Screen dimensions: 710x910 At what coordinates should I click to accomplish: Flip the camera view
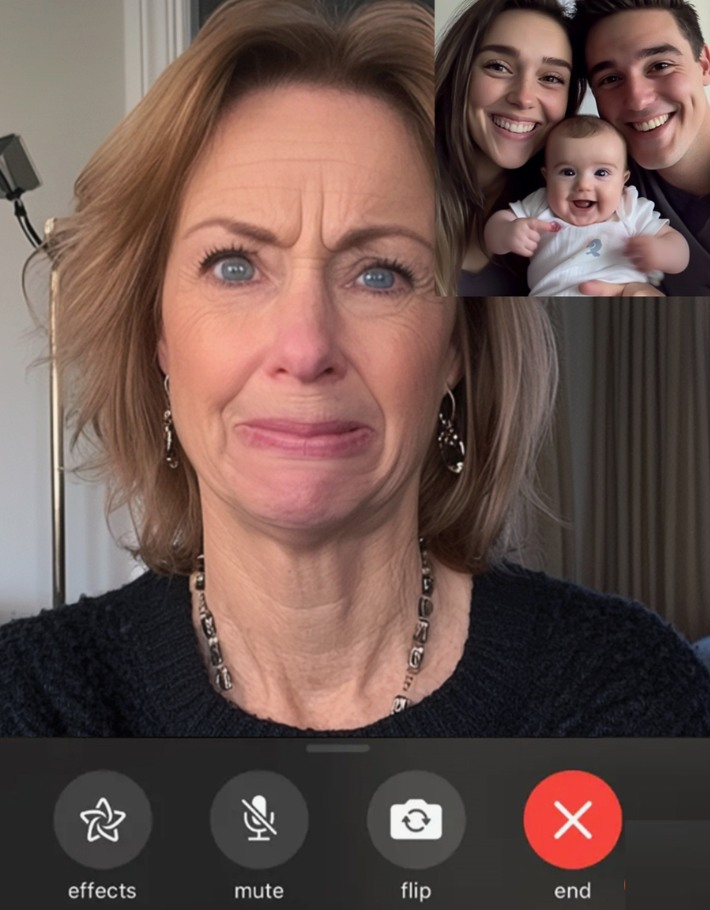click(416, 820)
